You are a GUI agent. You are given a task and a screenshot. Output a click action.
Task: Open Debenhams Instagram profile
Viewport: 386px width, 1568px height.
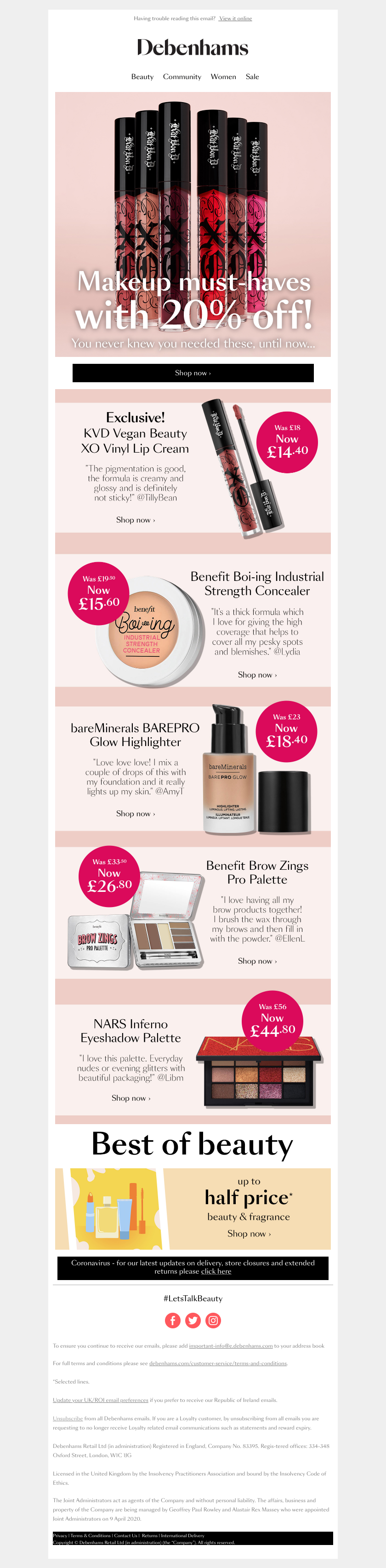tap(213, 1320)
